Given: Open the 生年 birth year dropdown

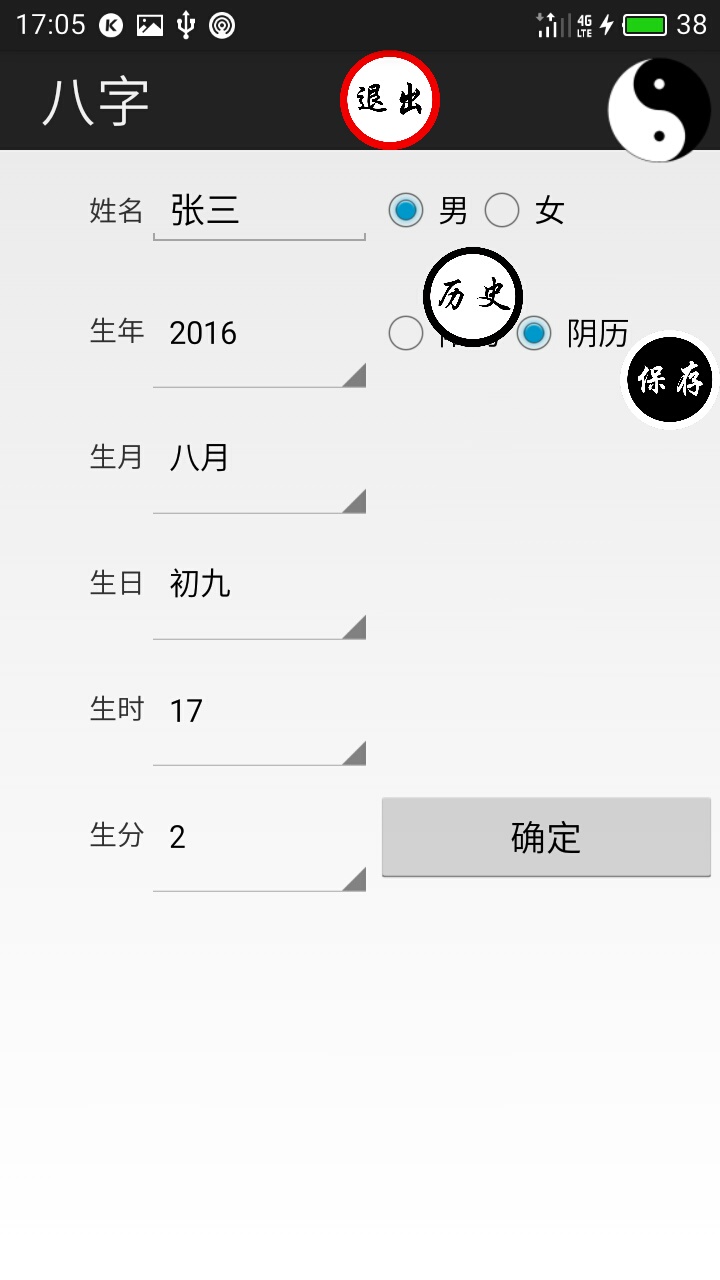Looking at the screenshot, I should [258, 345].
